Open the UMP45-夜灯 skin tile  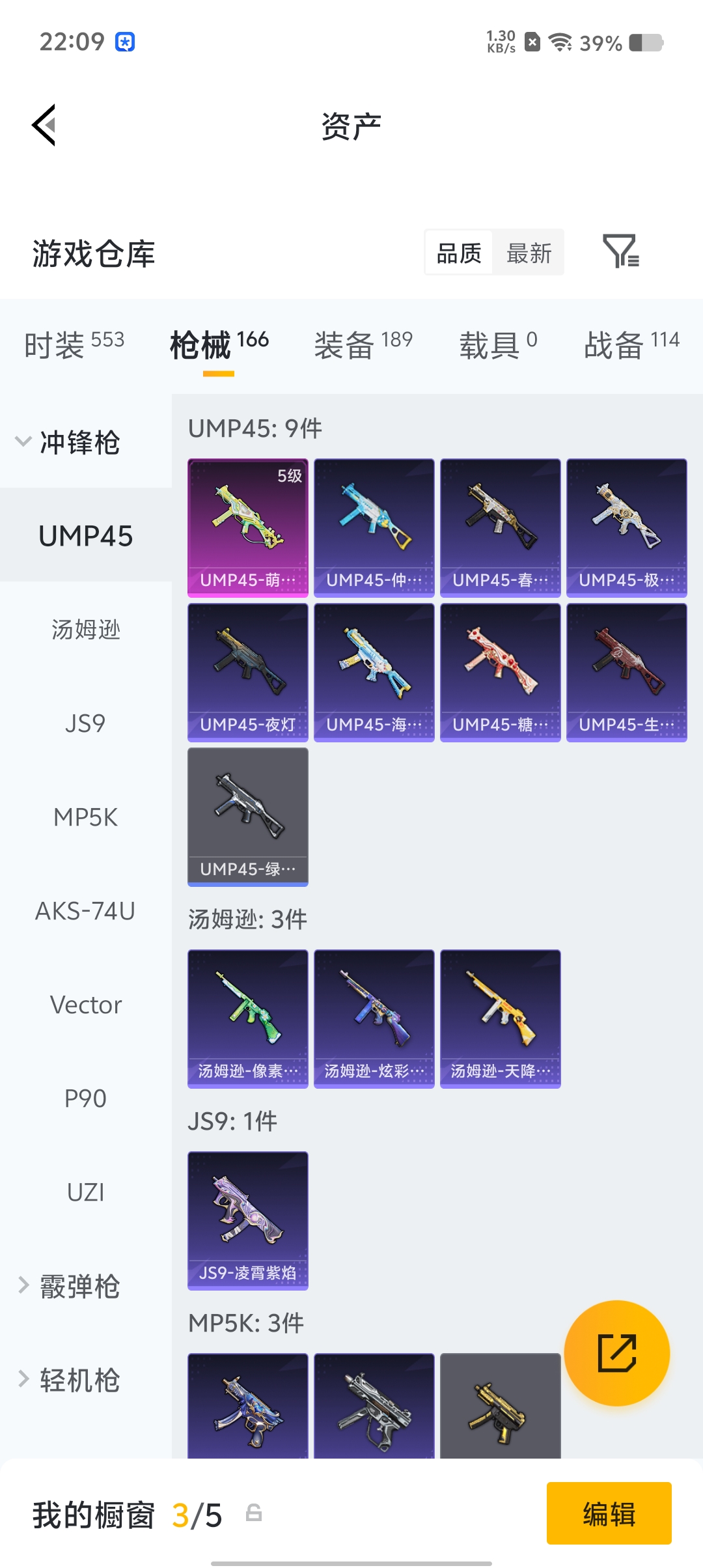248,672
